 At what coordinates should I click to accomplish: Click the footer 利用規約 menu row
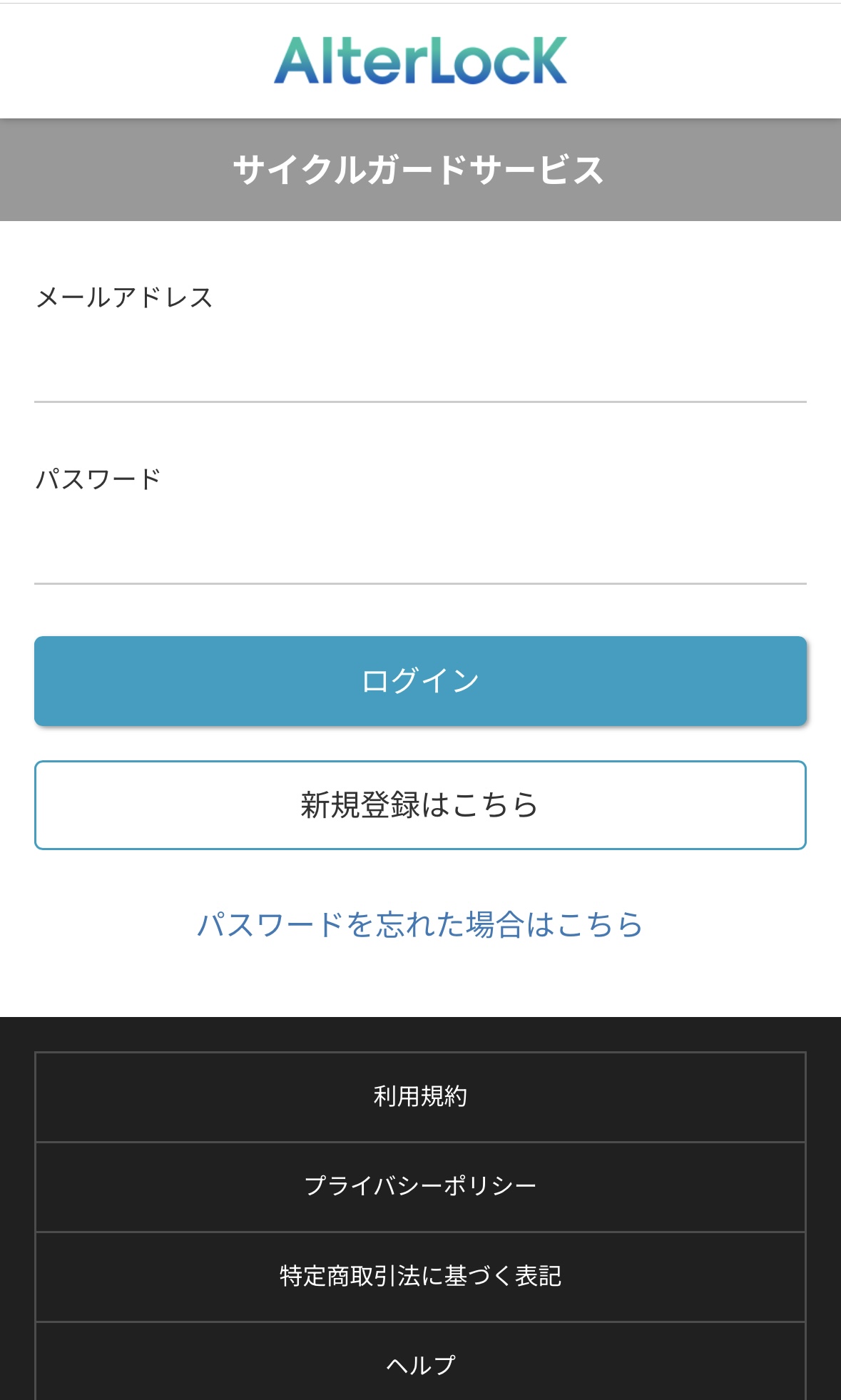[x=420, y=1098]
